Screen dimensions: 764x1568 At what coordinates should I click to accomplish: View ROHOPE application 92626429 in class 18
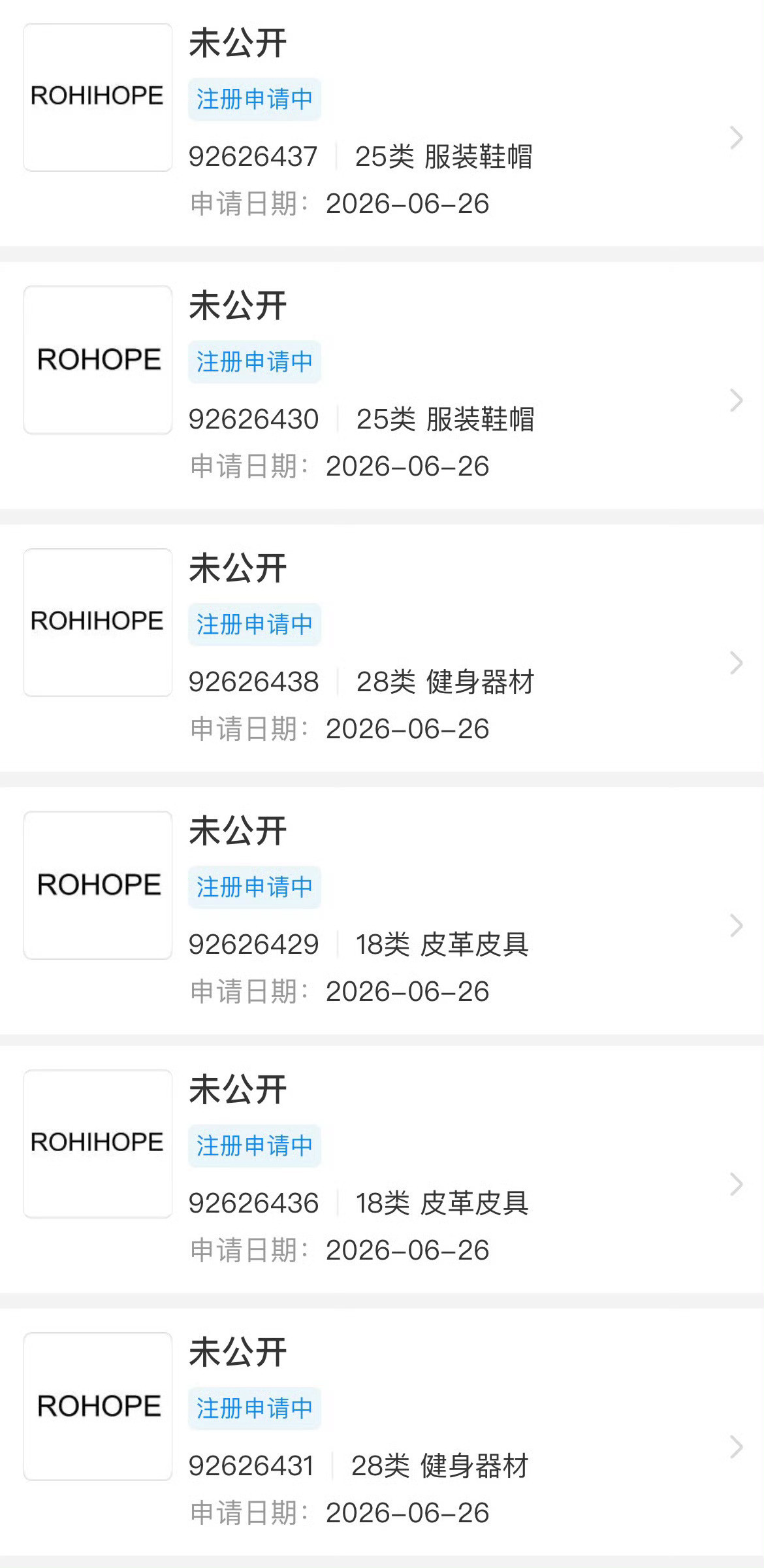(x=382, y=911)
